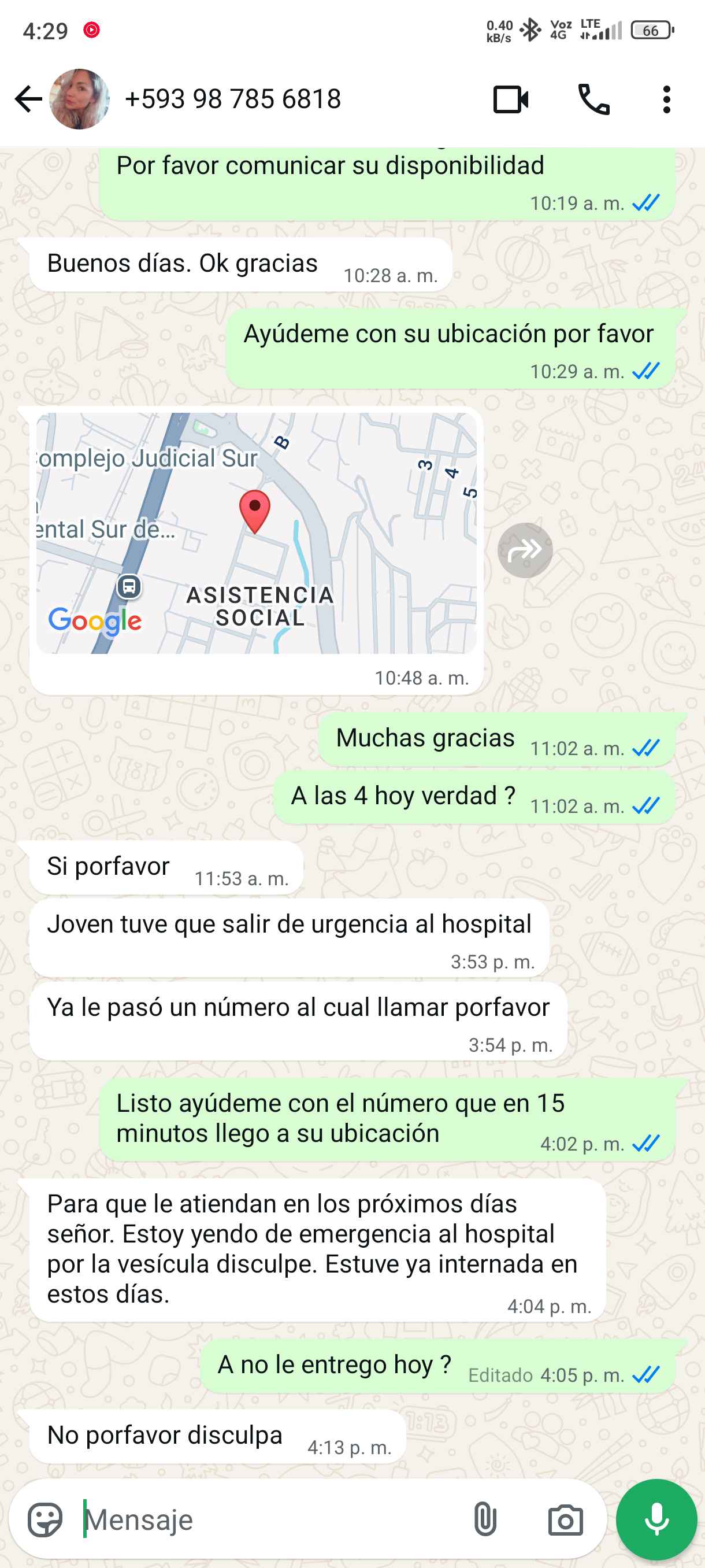This screenshot has width=705, height=1568.
Task: Open contact info for +593 98 785 6818
Action: [x=232, y=99]
